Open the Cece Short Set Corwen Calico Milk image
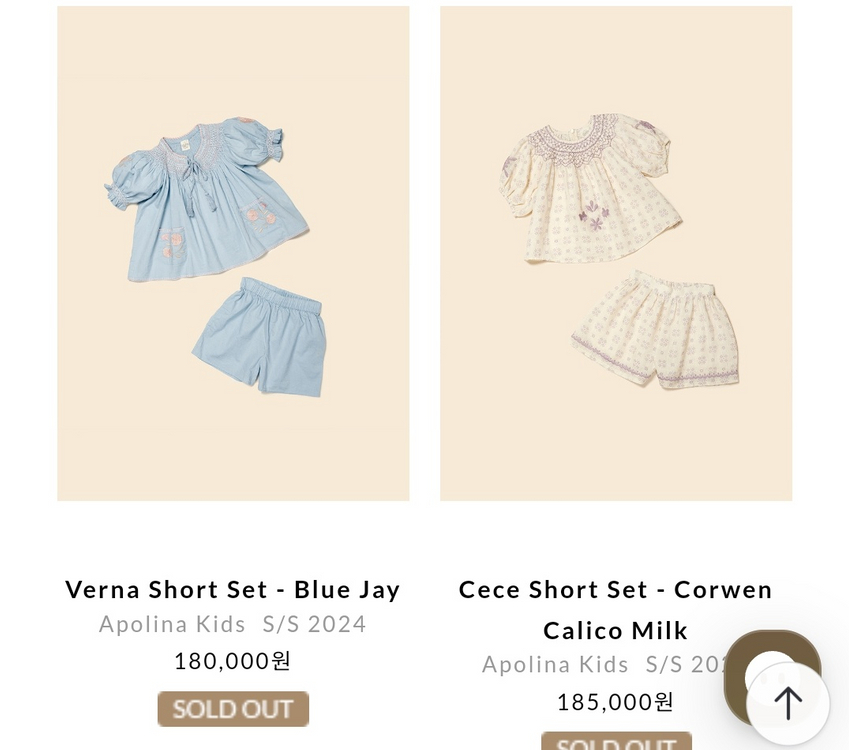 [616, 253]
